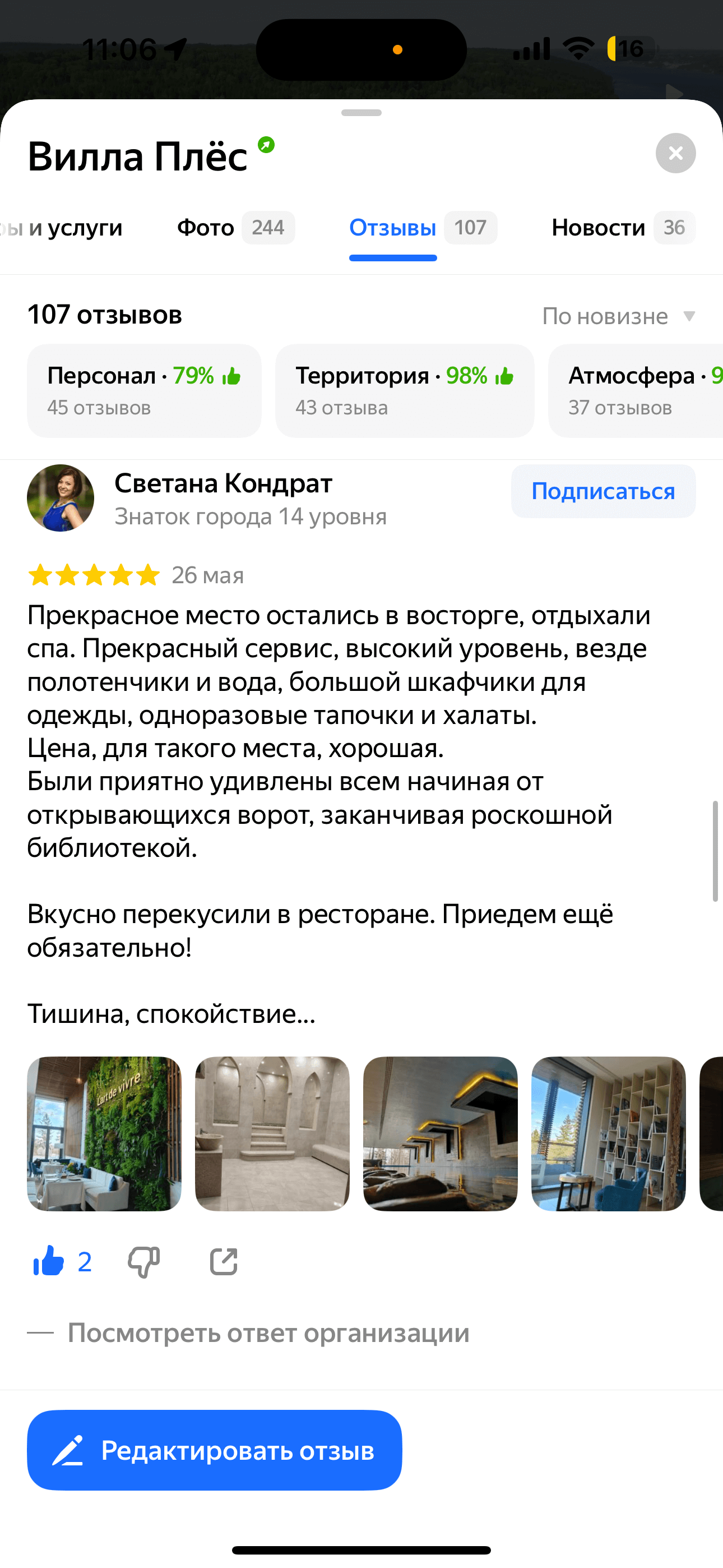Close the Вилла Плёс card
The image size is (723, 1568).
675,153
